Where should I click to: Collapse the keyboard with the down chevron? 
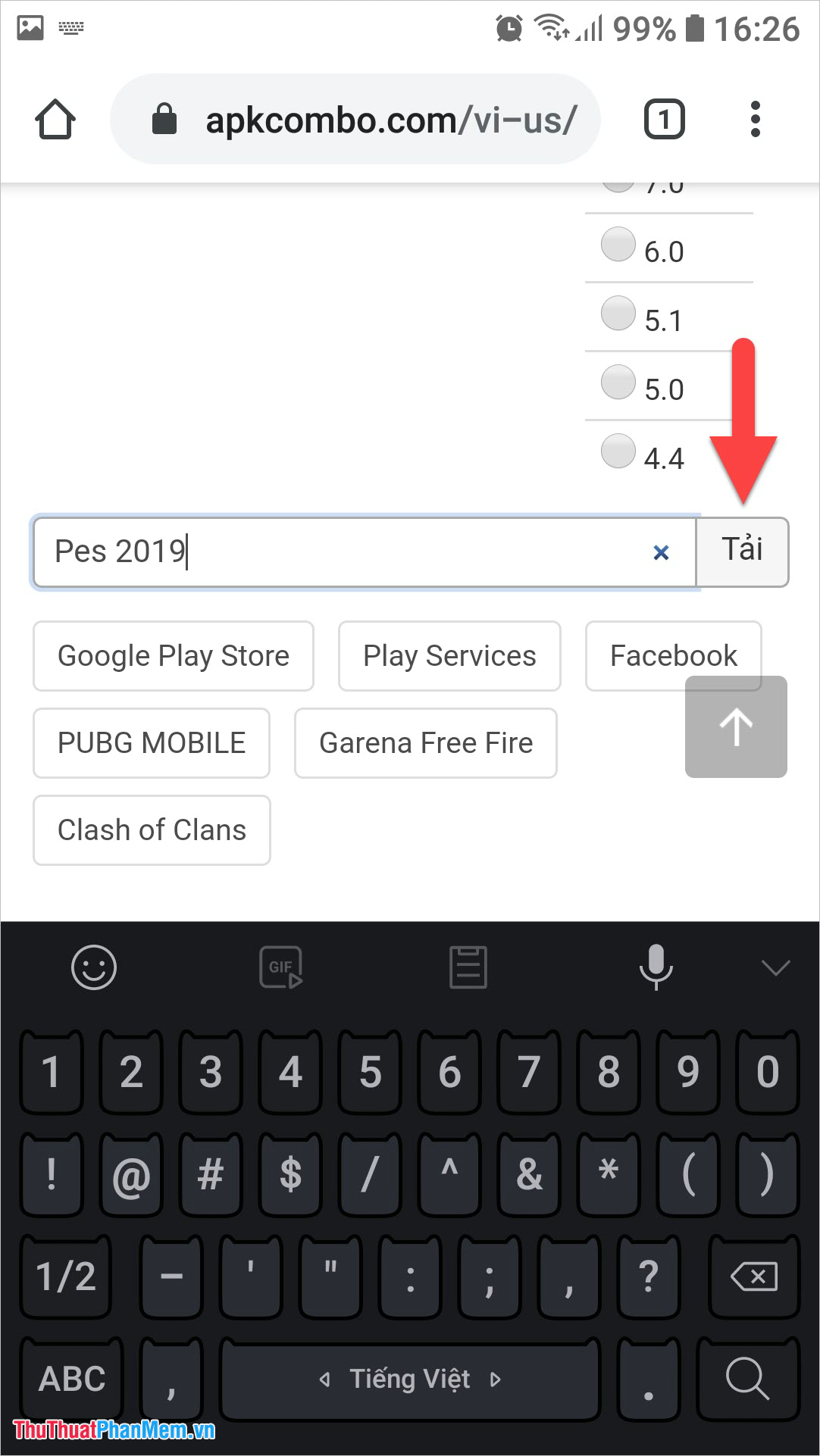[774, 967]
